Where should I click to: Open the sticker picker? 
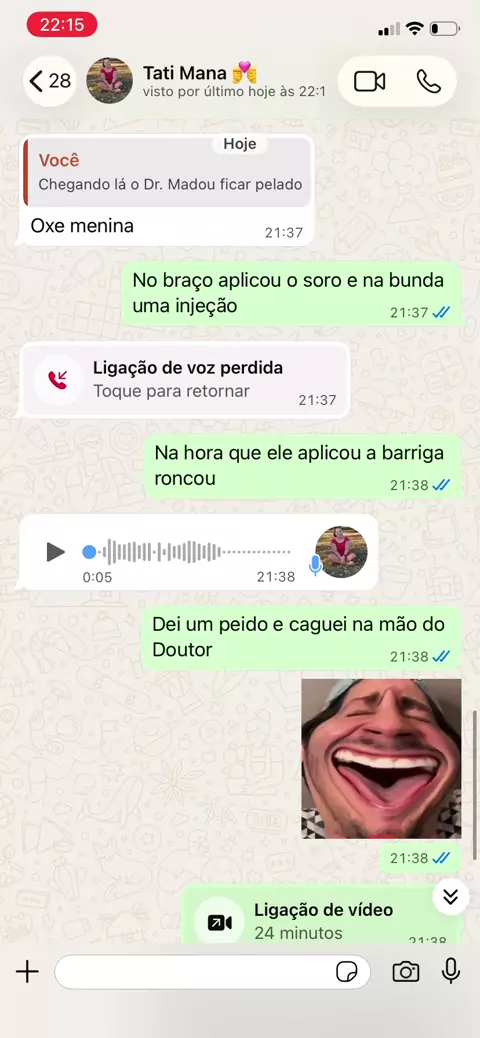[347, 972]
